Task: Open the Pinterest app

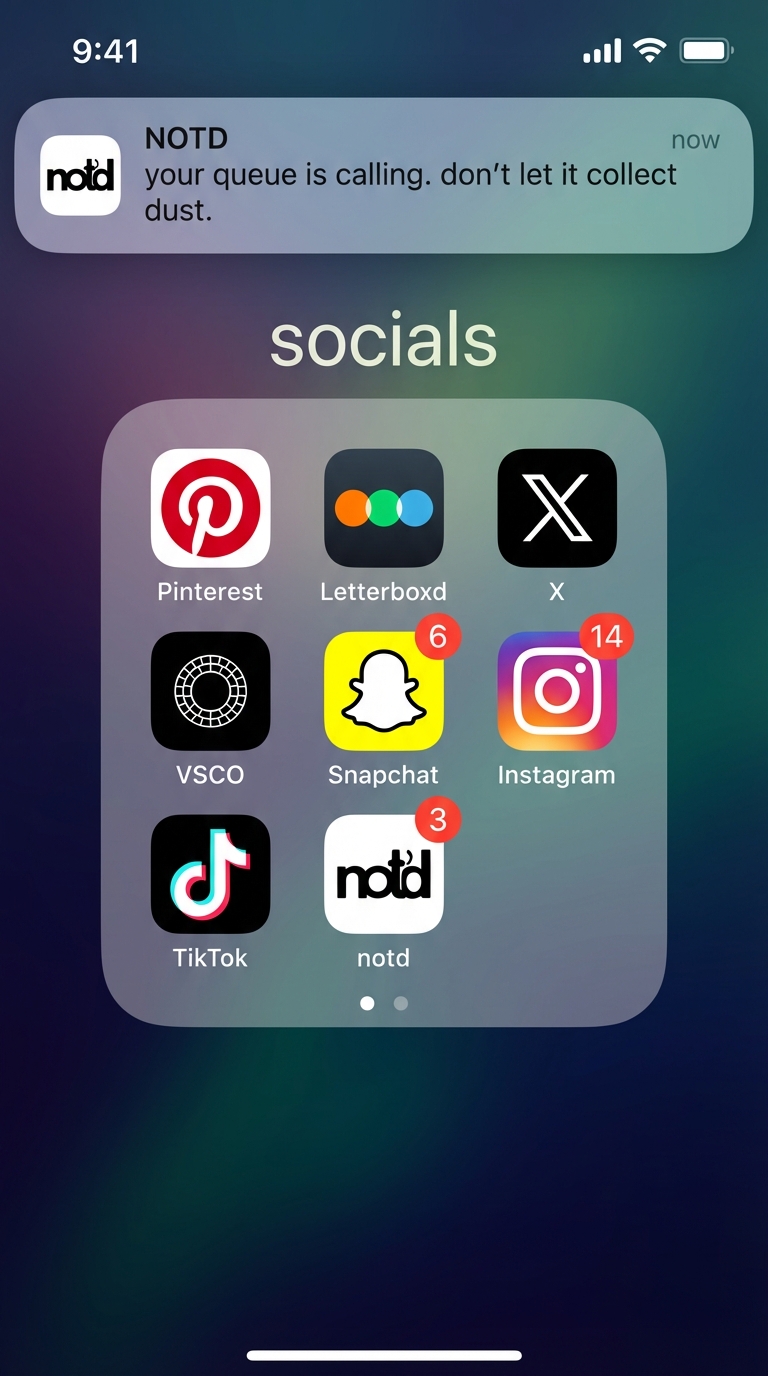Action: [x=210, y=507]
